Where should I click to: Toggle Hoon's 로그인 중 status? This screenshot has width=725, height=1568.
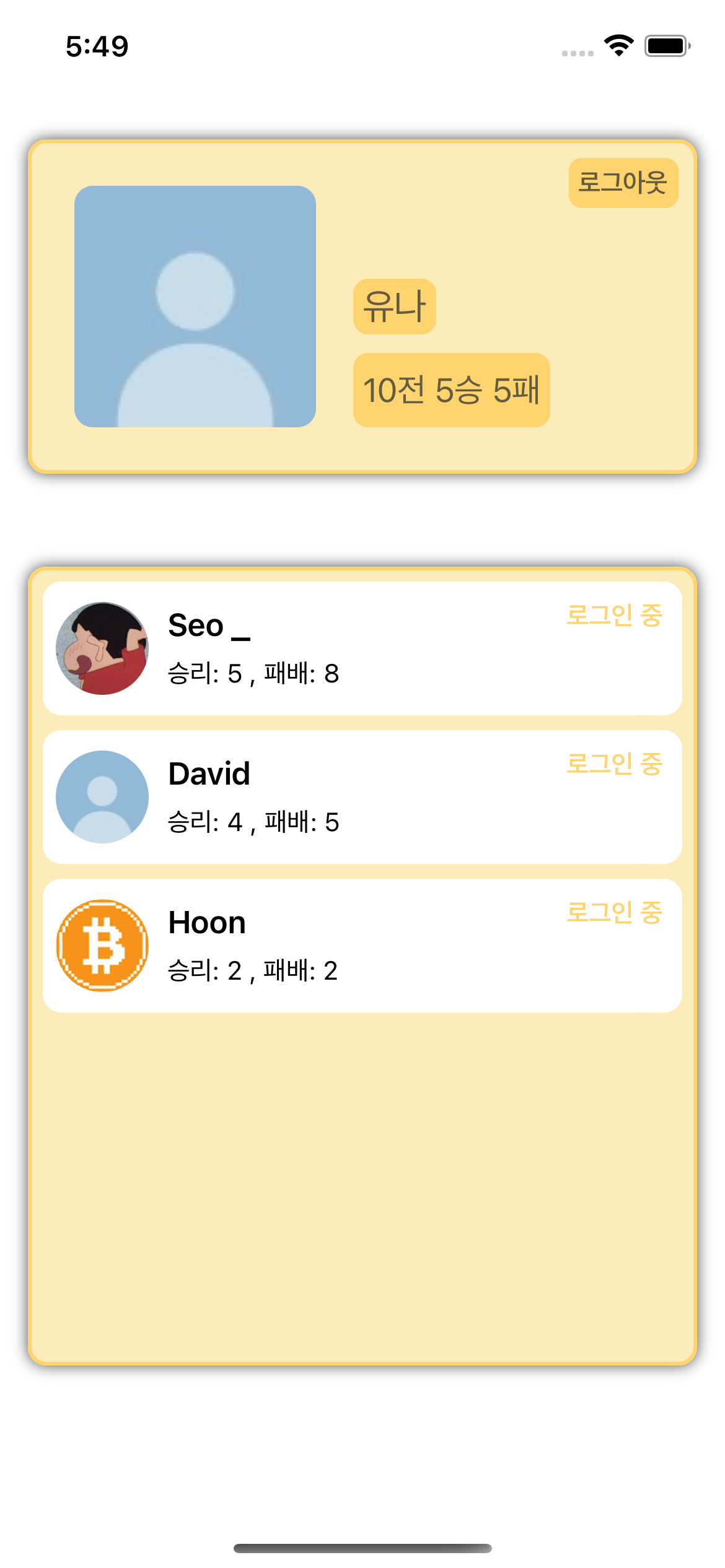pyautogui.click(x=615, y=912)
